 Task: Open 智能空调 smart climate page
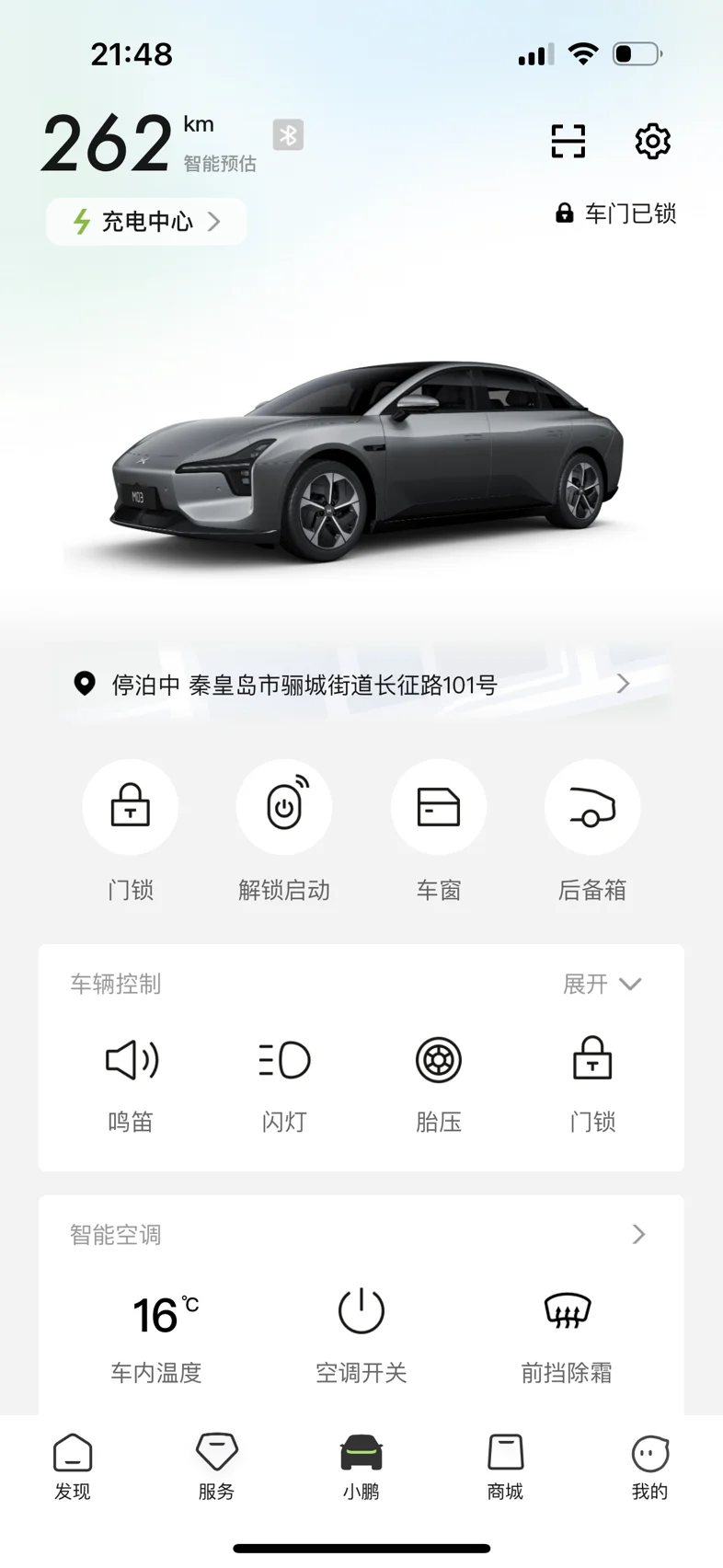[x=361, y=1234]
